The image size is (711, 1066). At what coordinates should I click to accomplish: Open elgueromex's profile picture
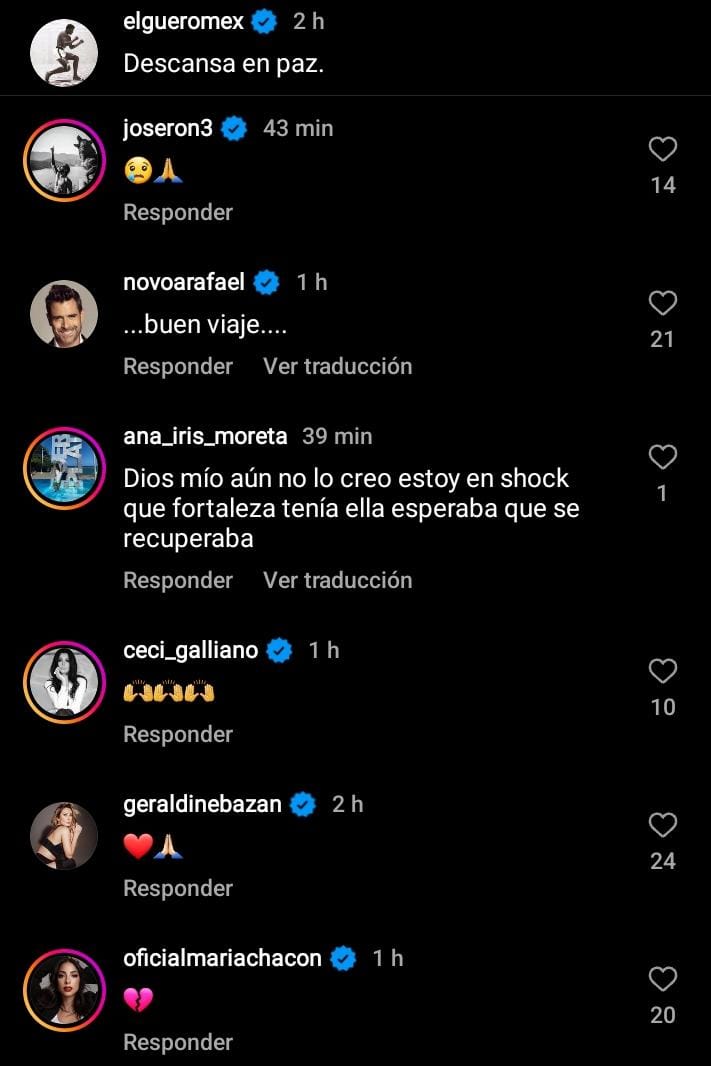point(64,52)
